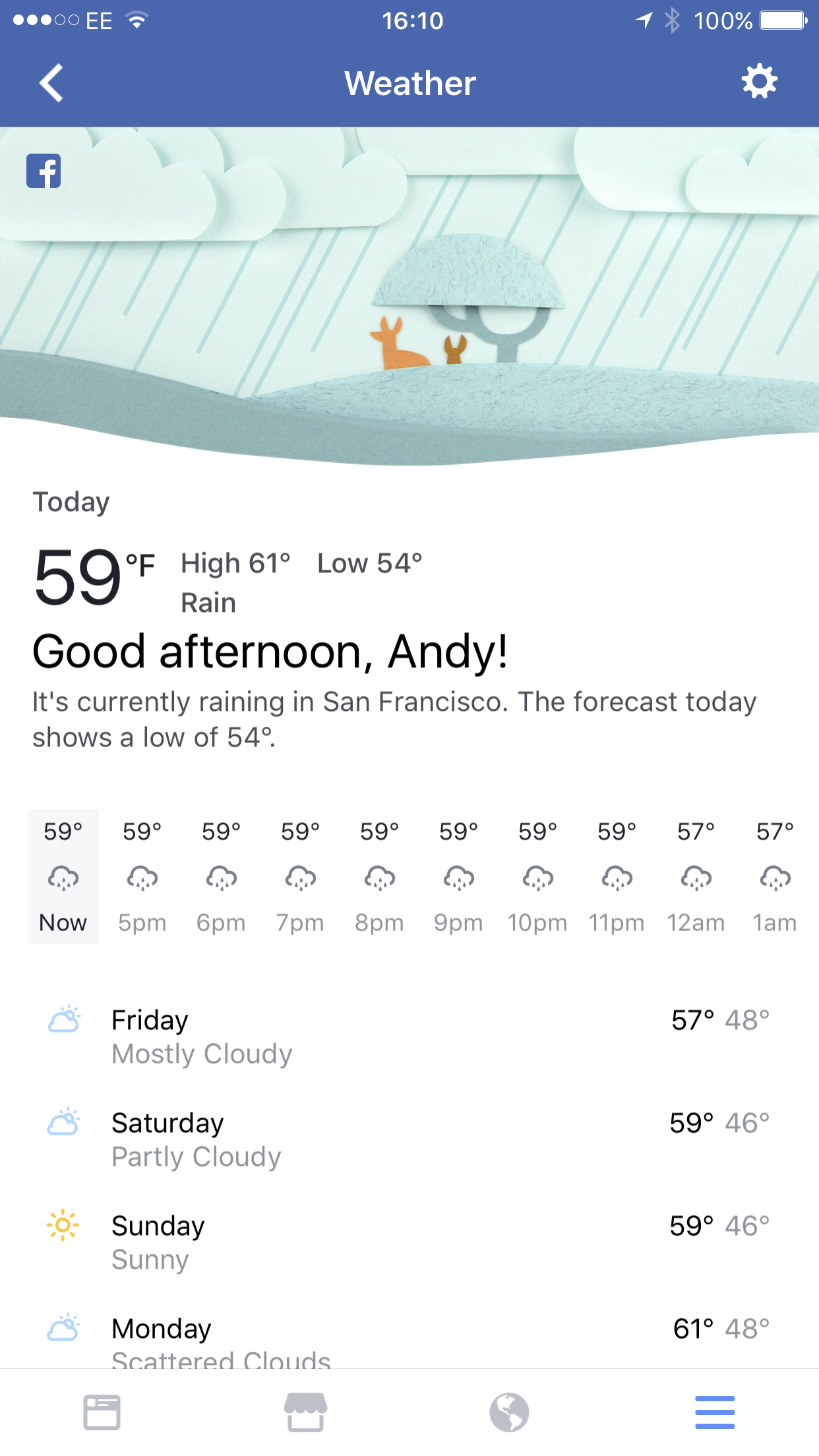This screenshot has height=1456, width=819.
Task: Open the hamburger menu tab
Action: tap(715, 1412)
